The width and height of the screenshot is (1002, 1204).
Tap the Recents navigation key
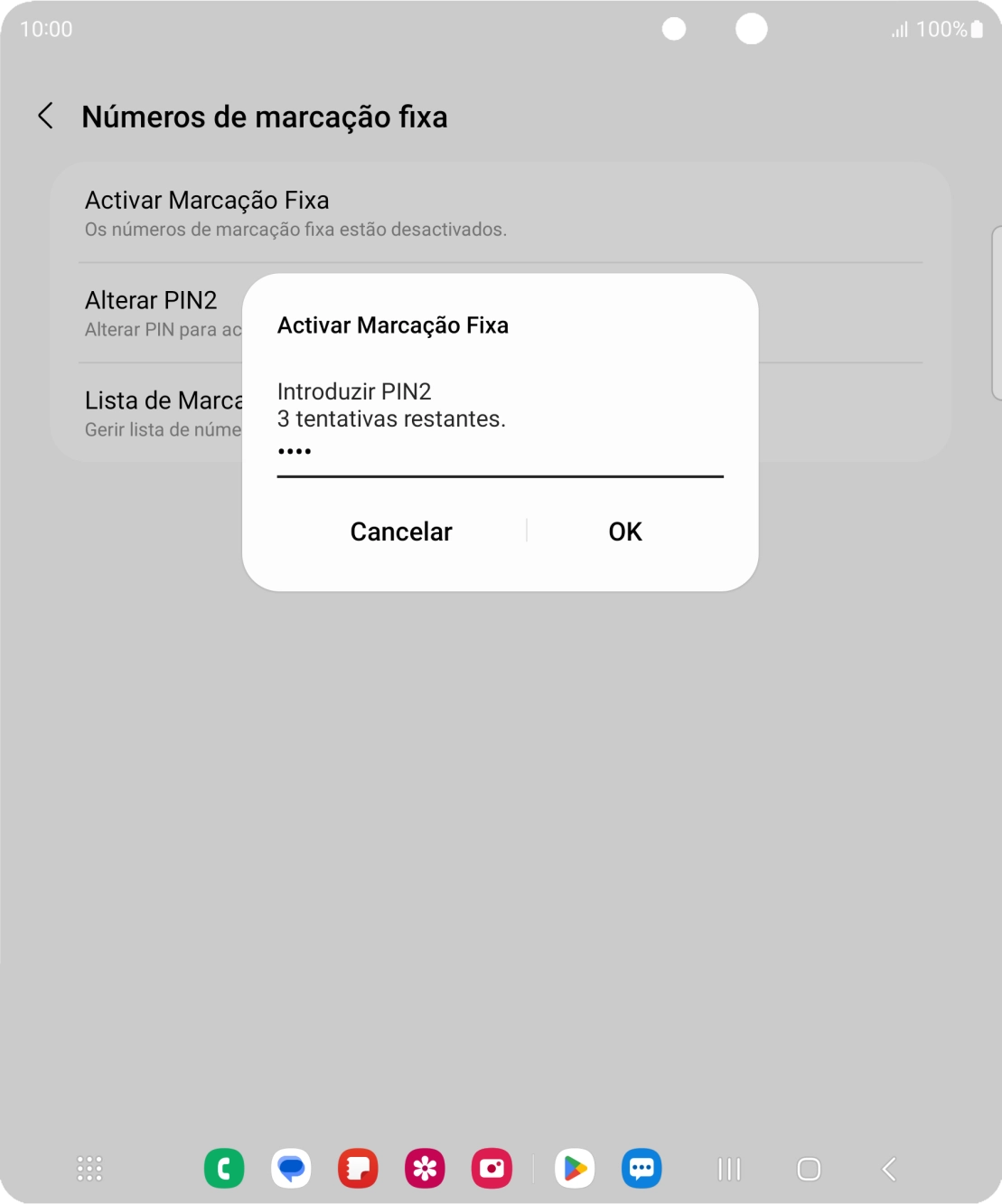point(727,1168)
